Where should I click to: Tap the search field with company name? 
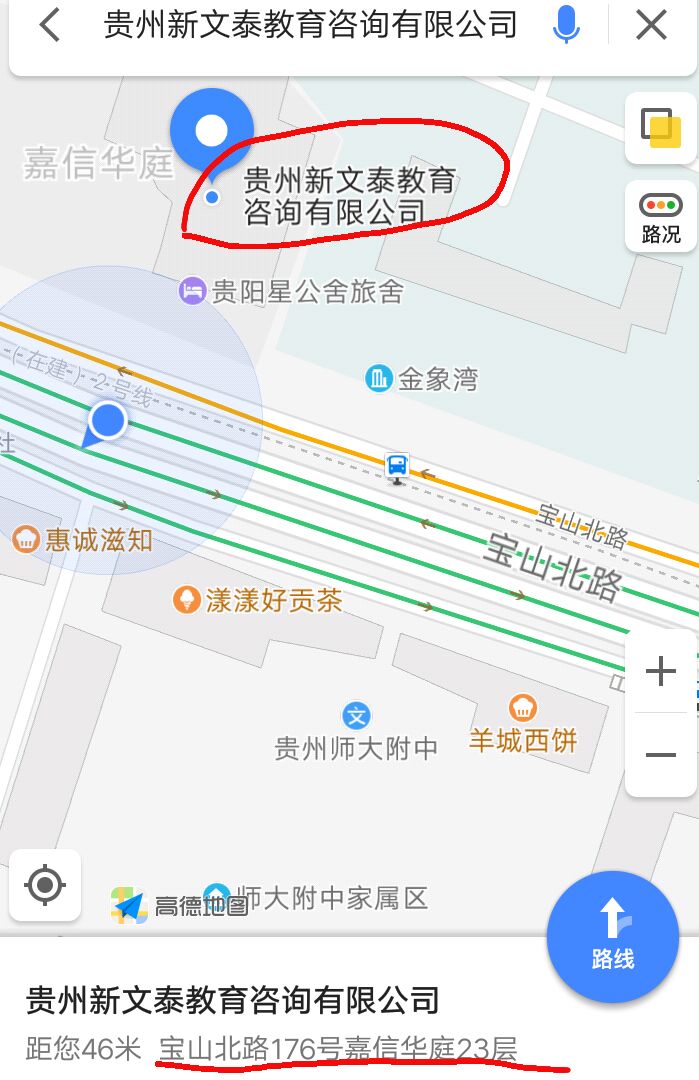pos(310,26)
